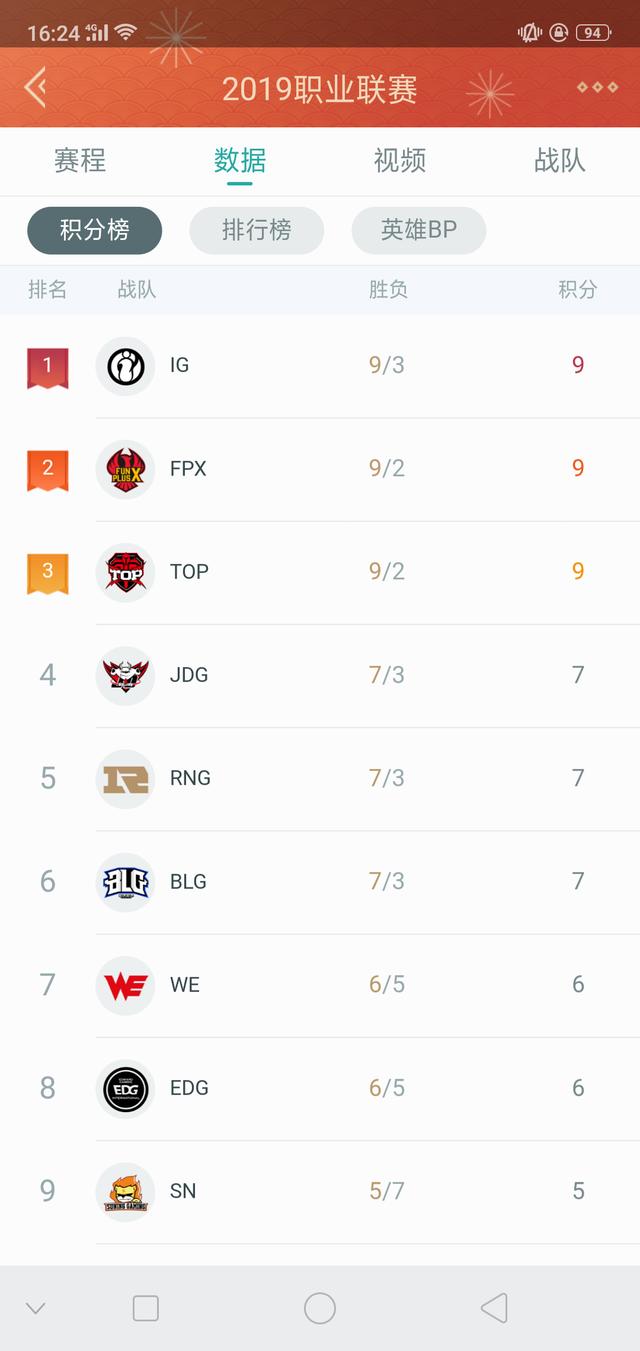This screenshot has height=1351, width=640.
Task: Tap the system home button
Action: click(320, 1308)
